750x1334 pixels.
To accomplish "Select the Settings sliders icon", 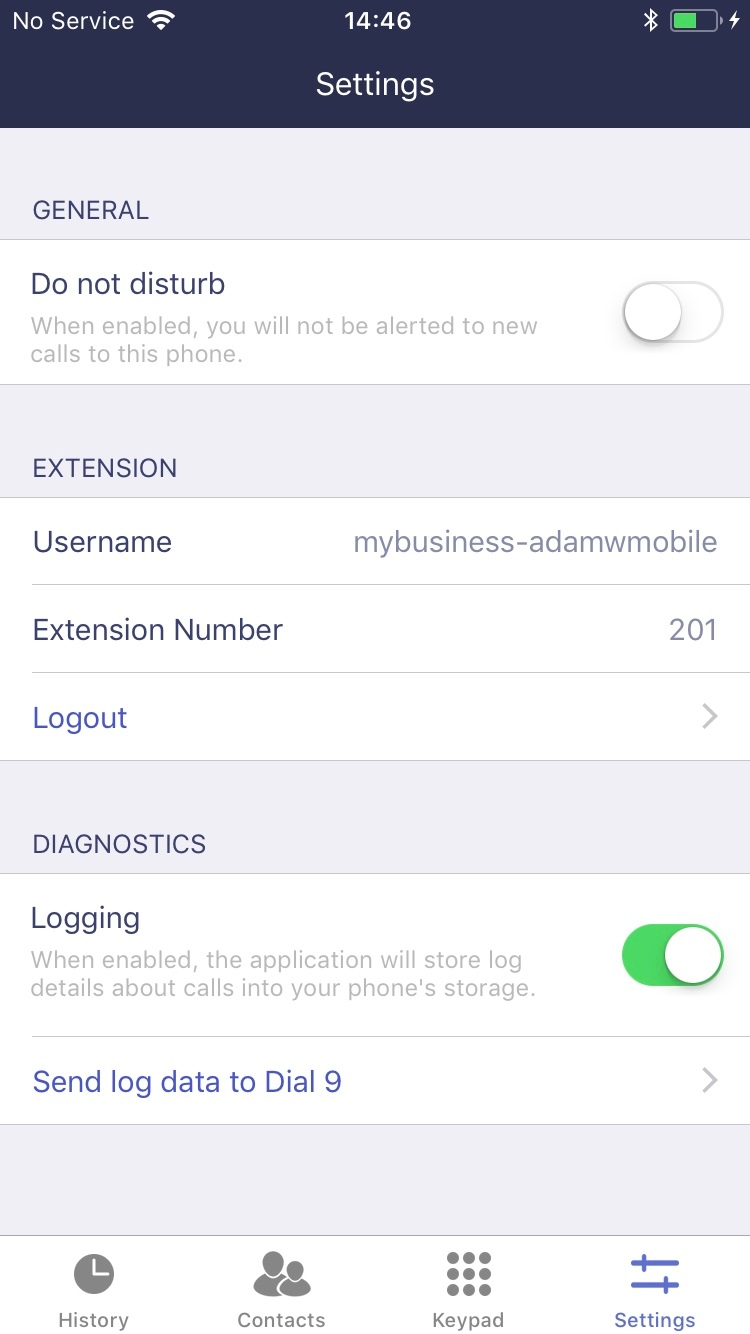I will [655, 1272].
